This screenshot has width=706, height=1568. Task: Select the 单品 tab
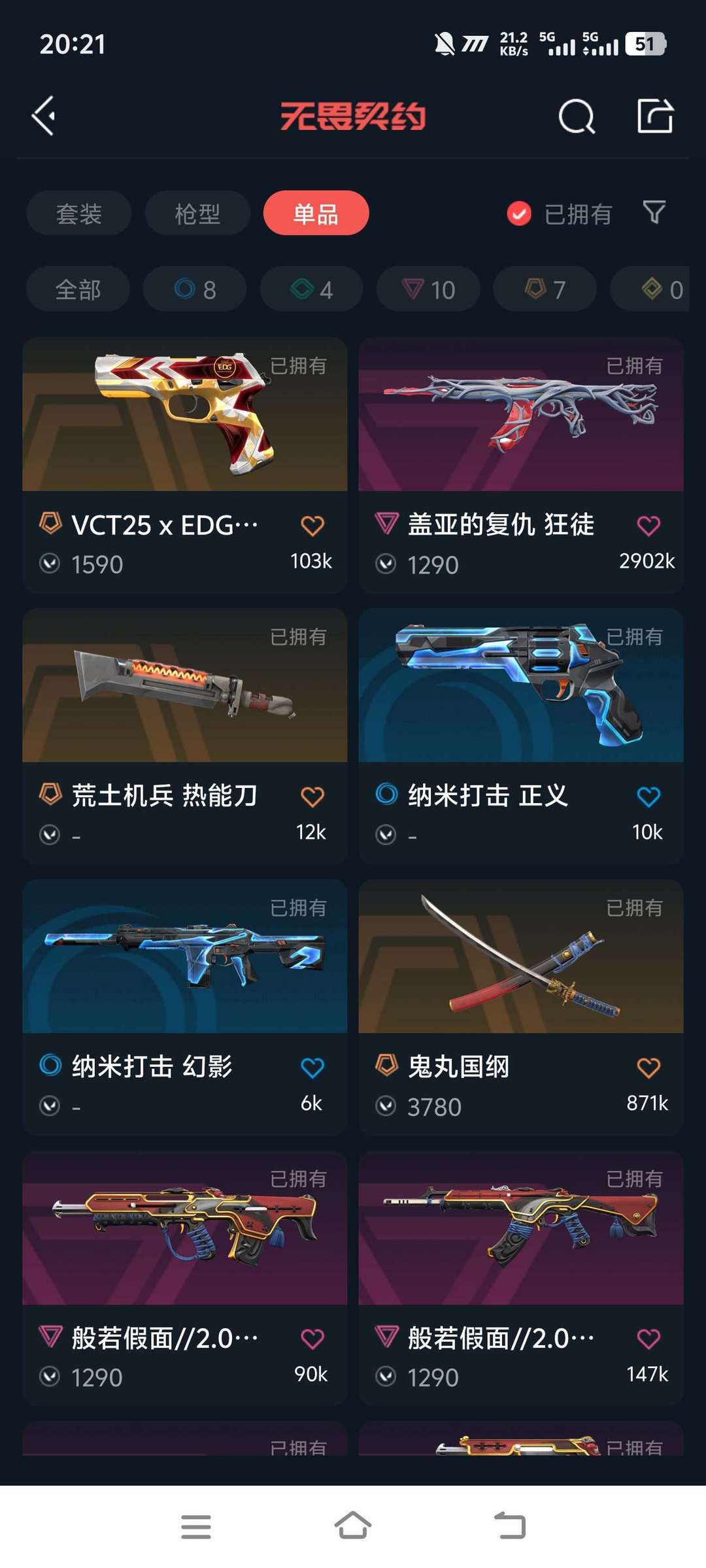[x=316, y=212]
